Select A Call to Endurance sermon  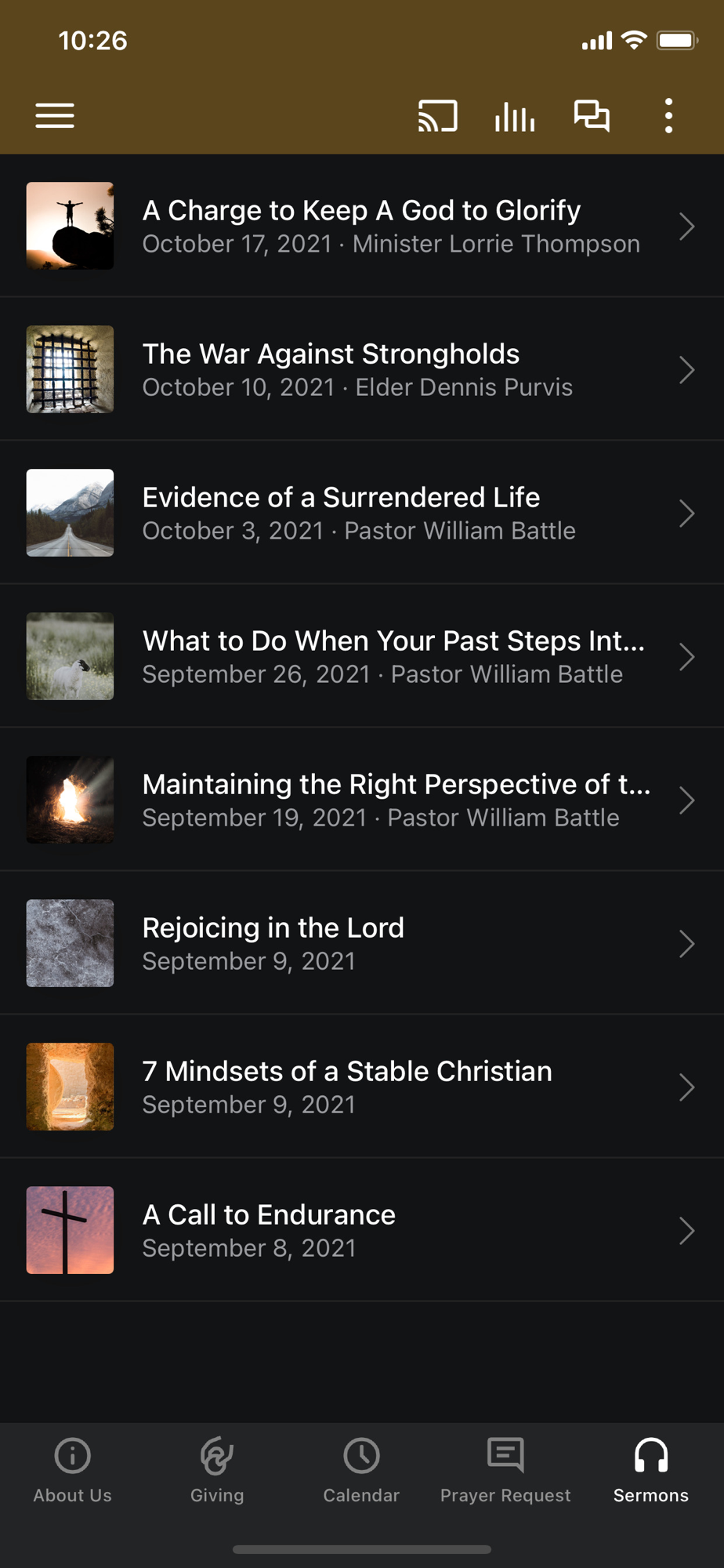click(362, 1230)
